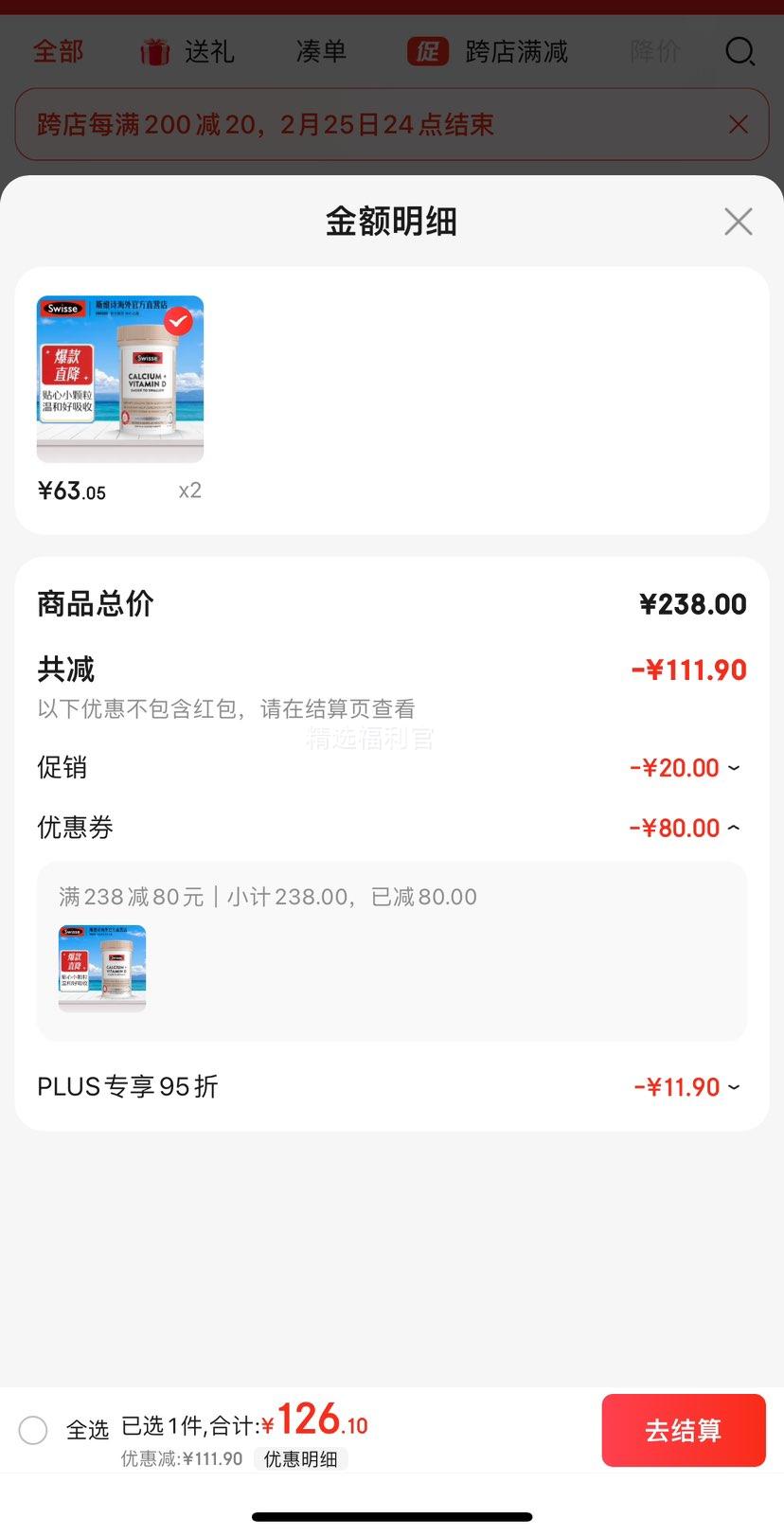
Task: Click the gift icon beside 送礼
Action: tap(155, 52)
